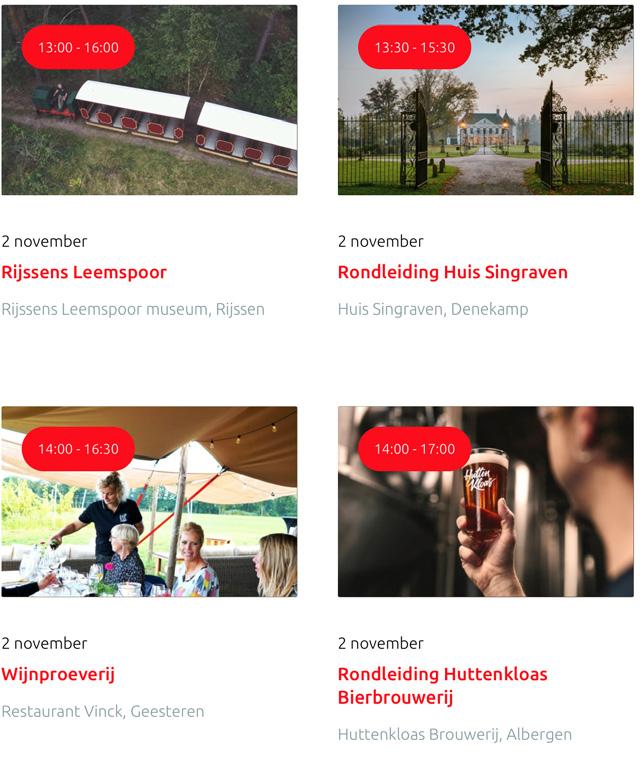Open Rijssens Leemspoor event title link

click(84, 272)
